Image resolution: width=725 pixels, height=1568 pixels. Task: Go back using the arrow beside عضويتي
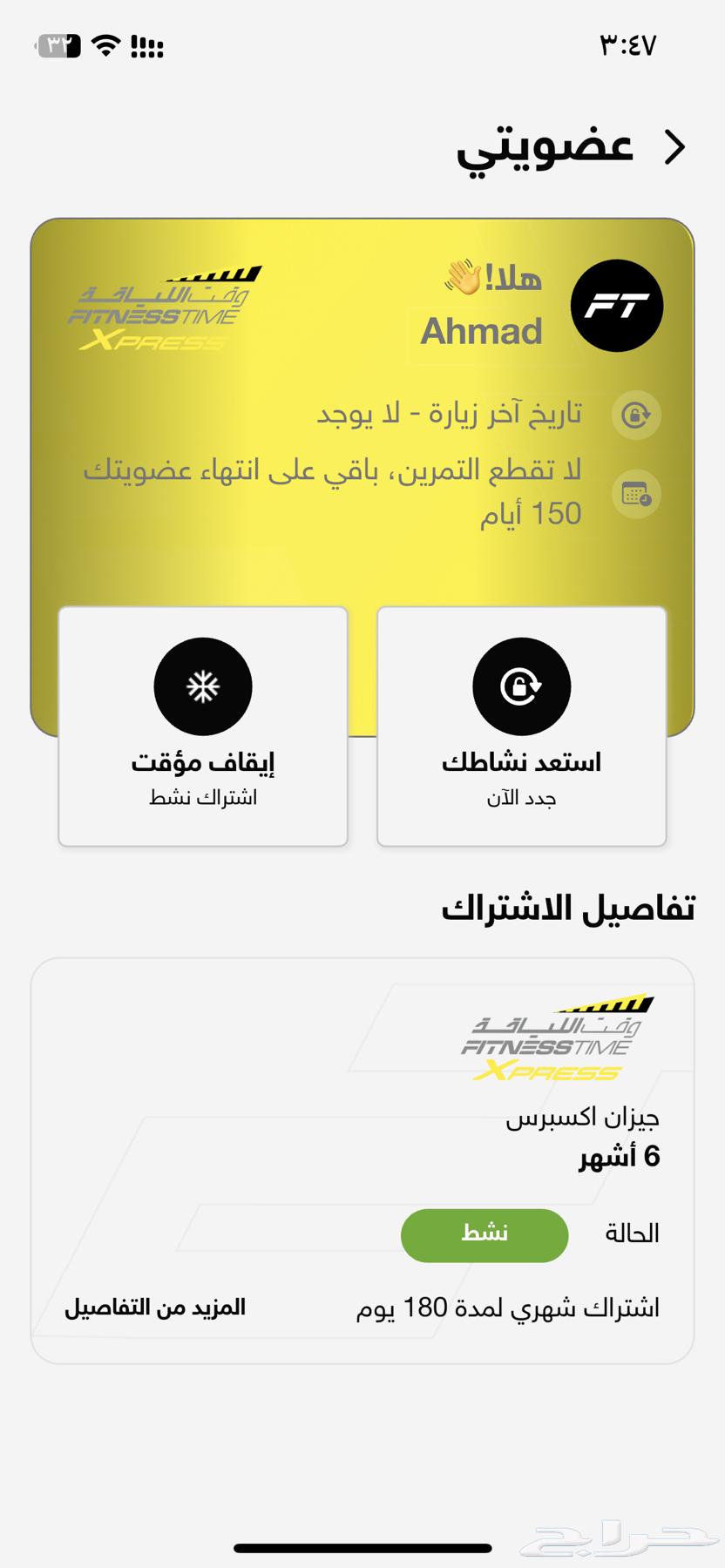click(x=674, y=147)
